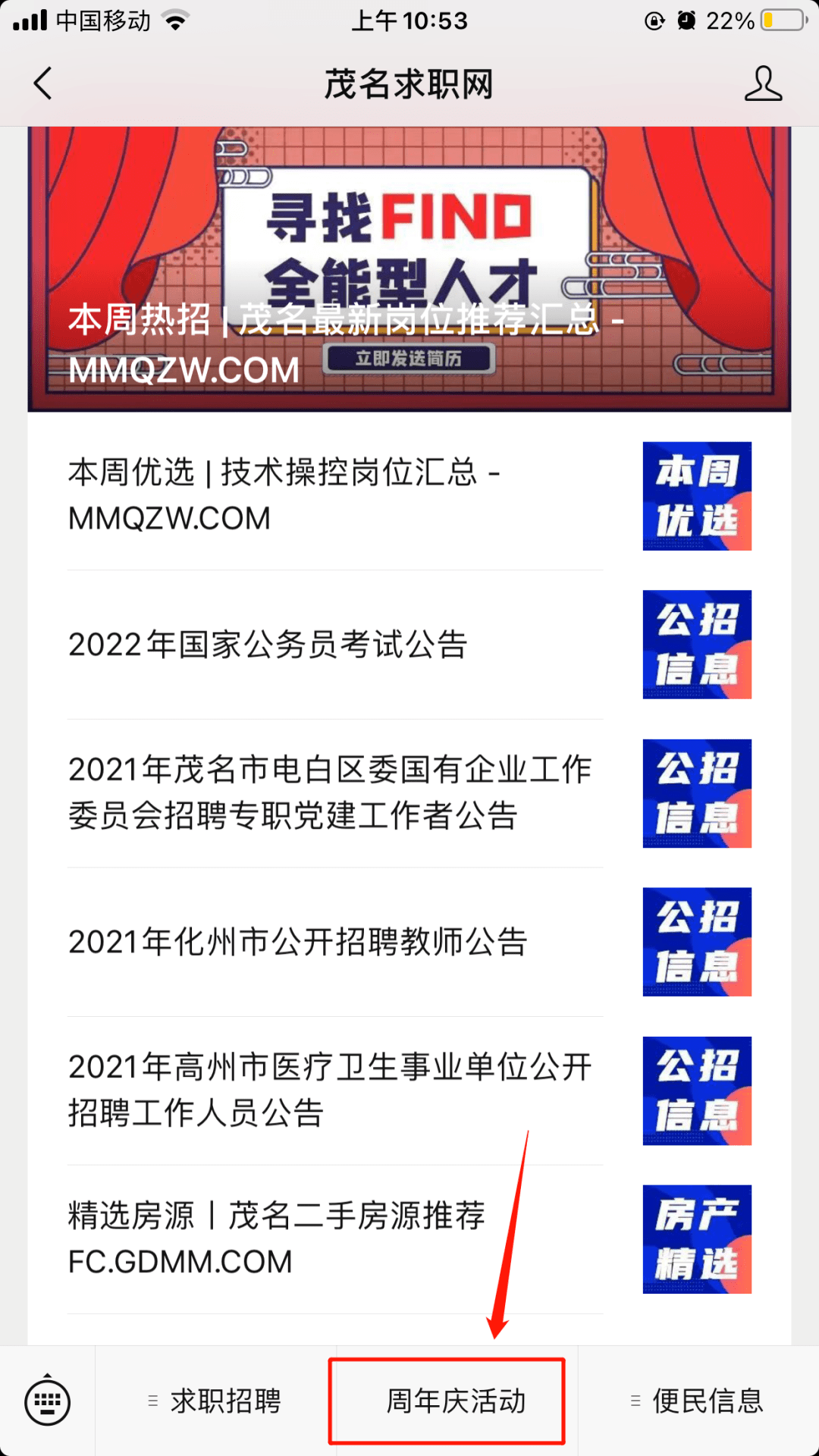Open the 周年庆活动 menu
Screen dimensions: 819x1456
coord(455,1401)
